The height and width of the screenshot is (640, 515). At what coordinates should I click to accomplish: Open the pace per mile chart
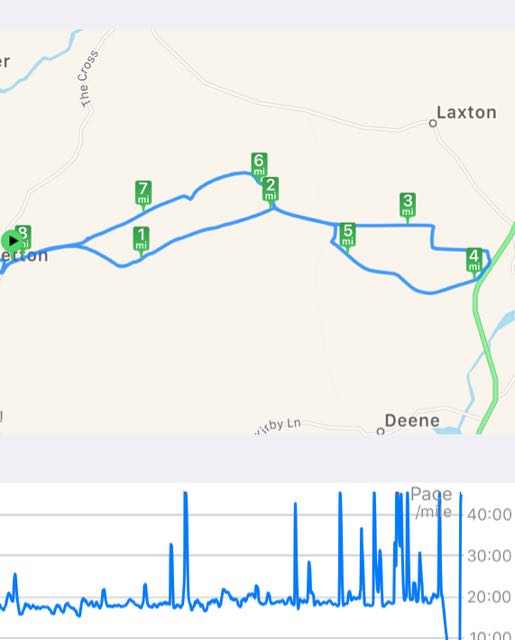tap(258, 562)
